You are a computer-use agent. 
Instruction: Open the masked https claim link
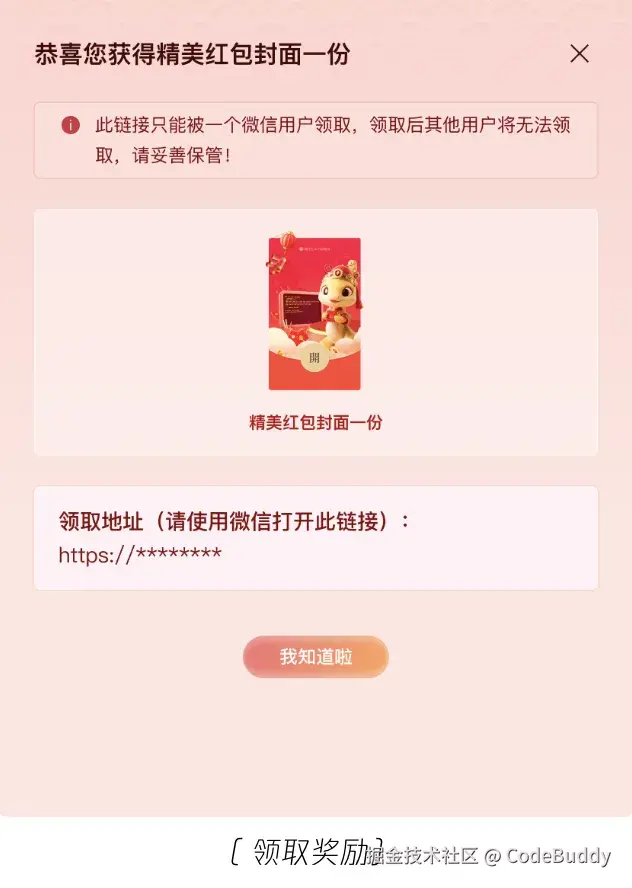tap(140, 554)
